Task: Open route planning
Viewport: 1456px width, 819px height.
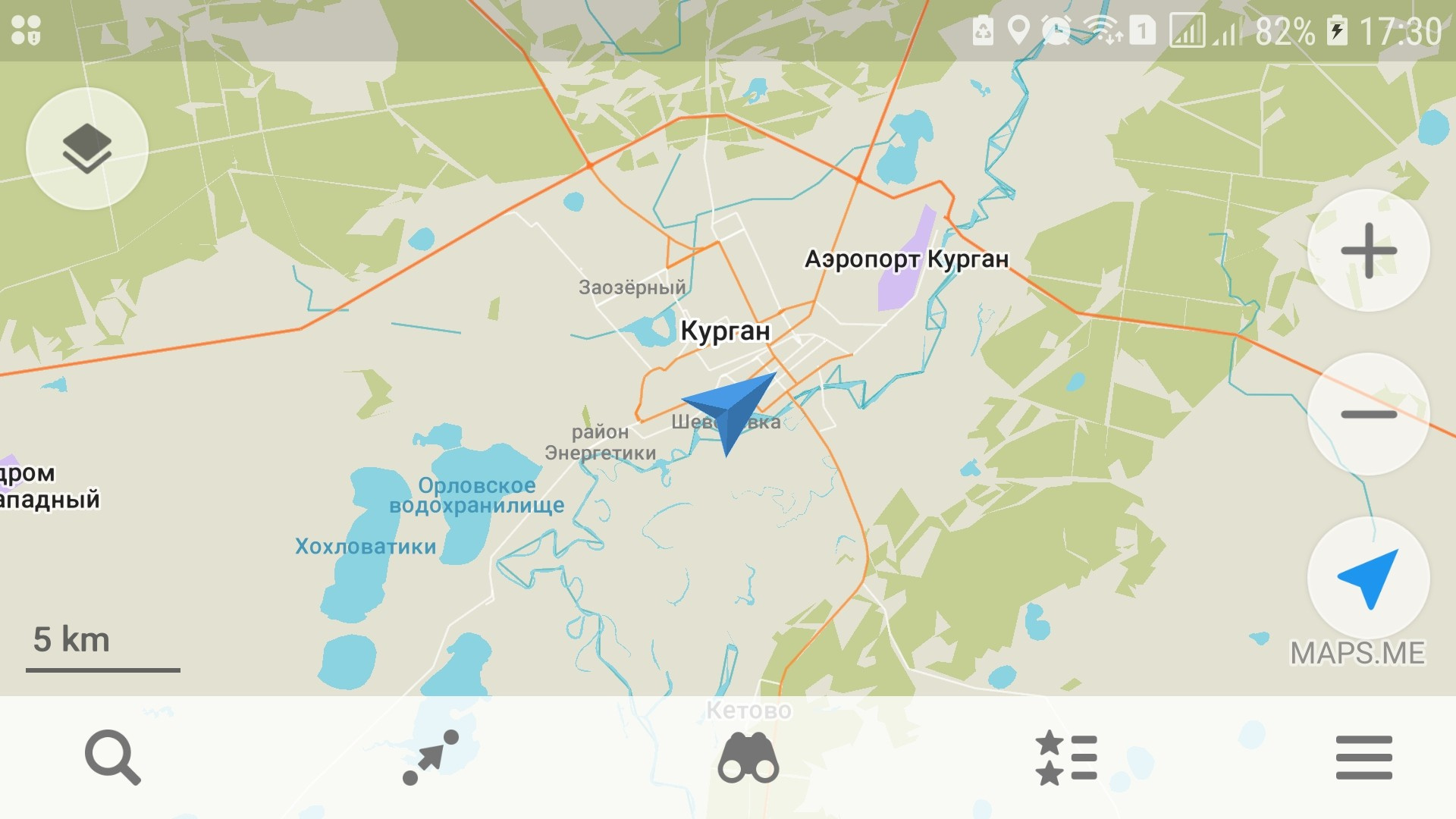Action: [431, 757]
